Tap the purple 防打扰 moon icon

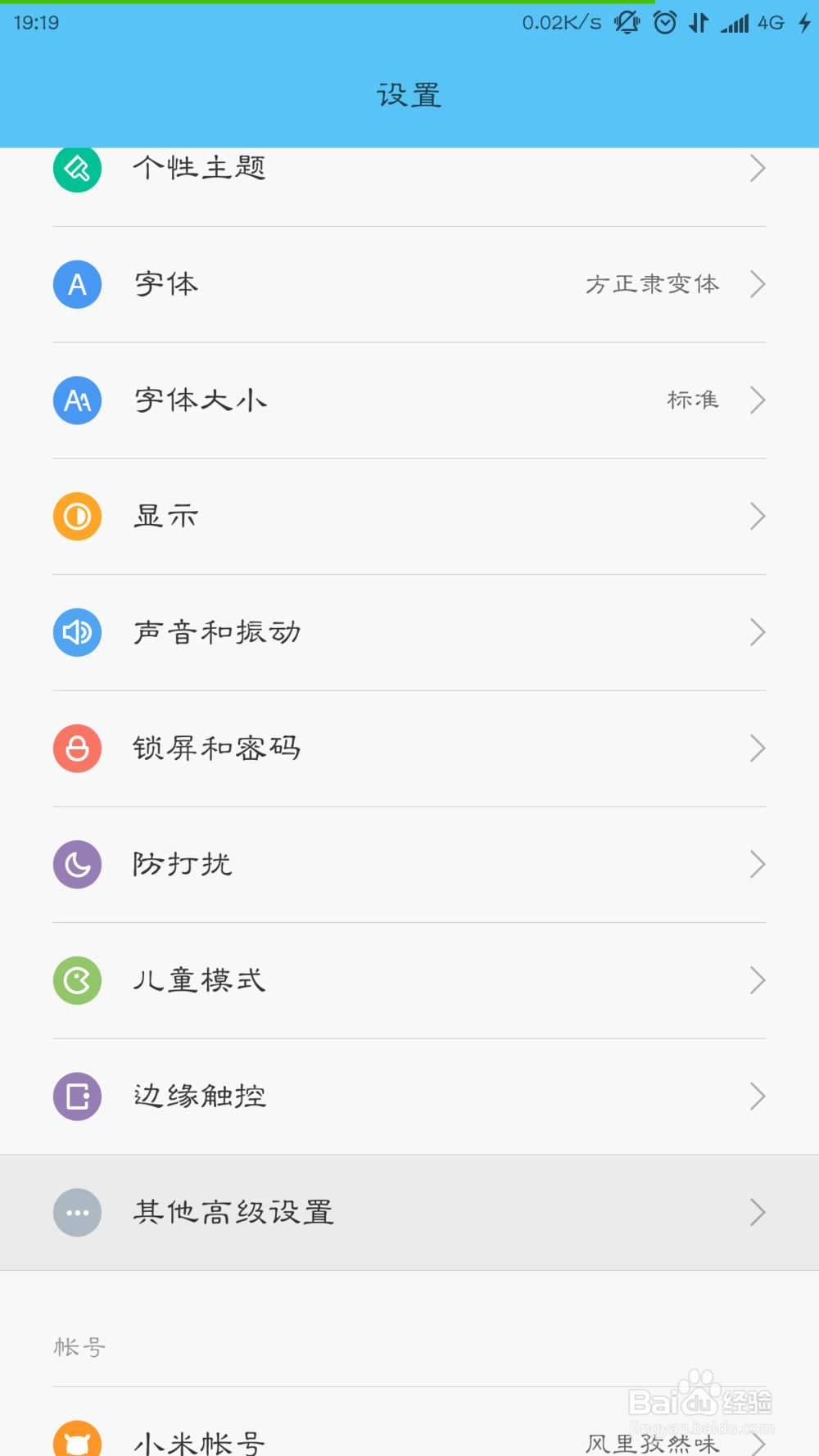(76, 864)
